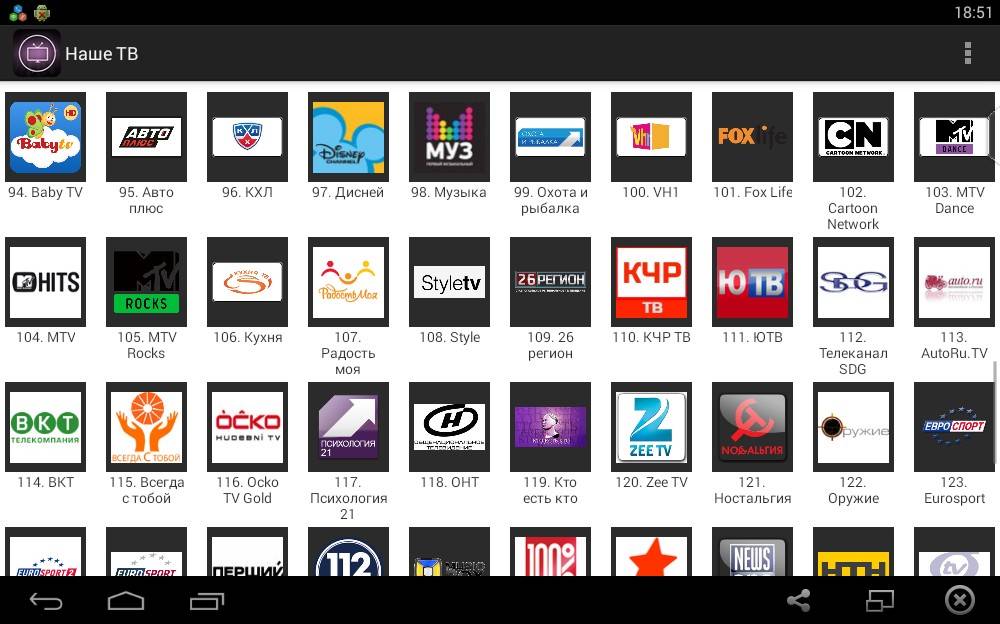Image resolution: width=1000 pixels, height=624 pixels.
Task: Select the VH1 channel
Action: point(651,137)
